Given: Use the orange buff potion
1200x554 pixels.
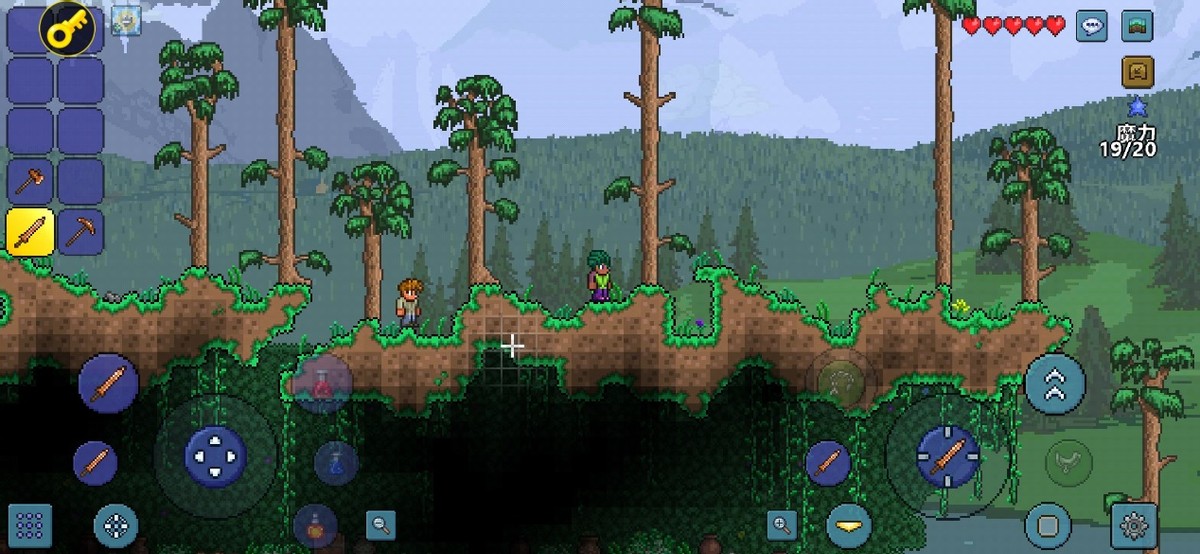Looking at the screenshot, I should (x=315, y=525).
